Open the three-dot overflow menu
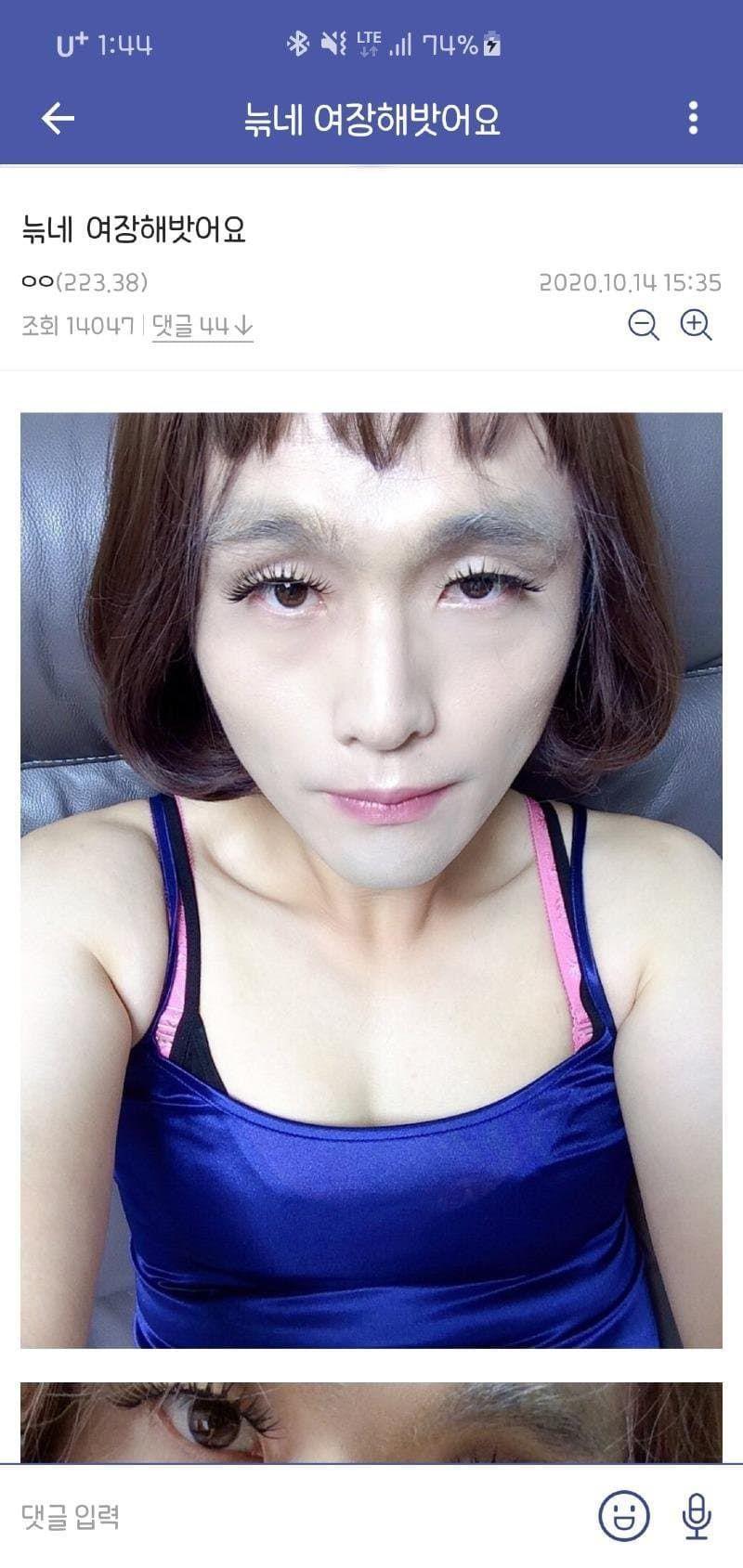This screenshot has width=743, height=1568. pos(693,119)
